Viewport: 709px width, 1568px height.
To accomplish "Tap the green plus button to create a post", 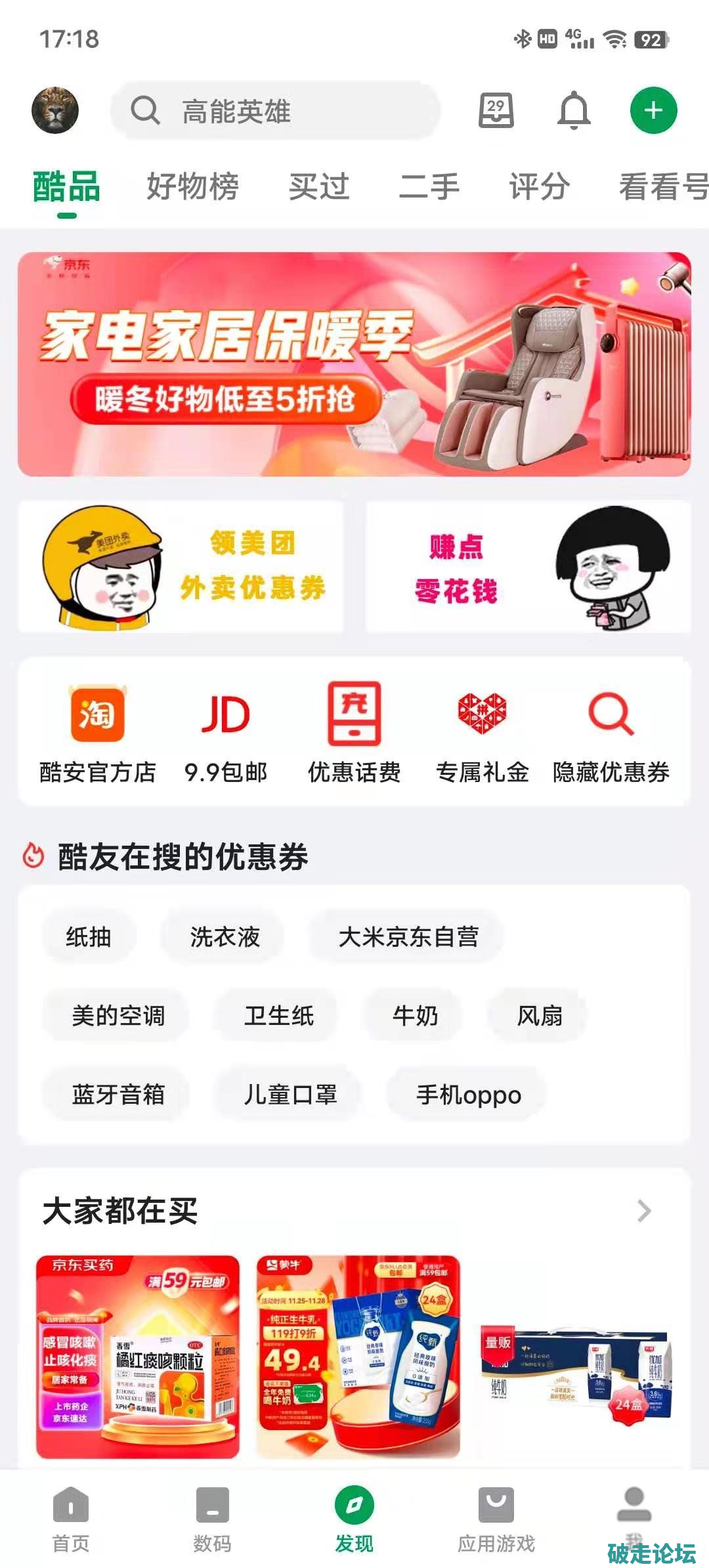I will click(x=653, y=110).
